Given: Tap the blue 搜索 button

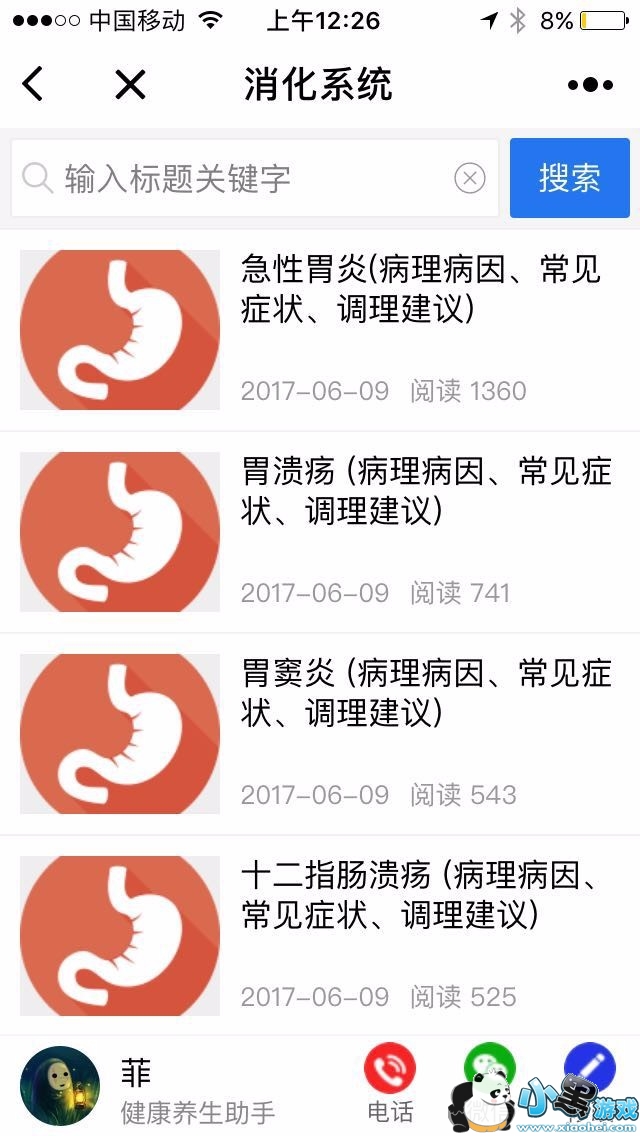Looking at the screenshot, I should coord(569,178).
